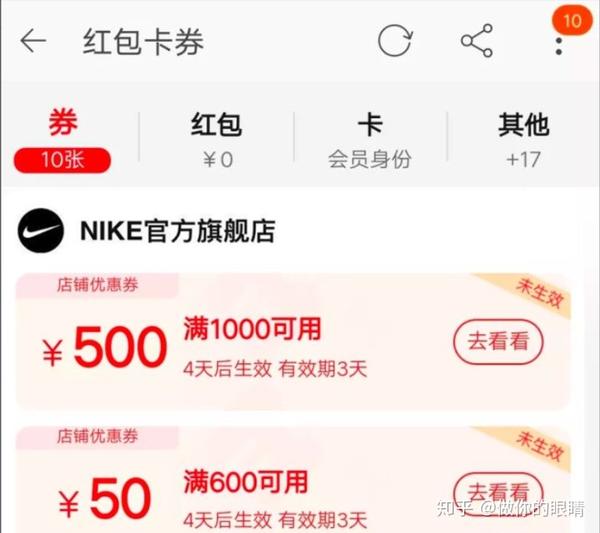
Task: Switch to the 卡 会员身份 tab
Action: point(369,139)
